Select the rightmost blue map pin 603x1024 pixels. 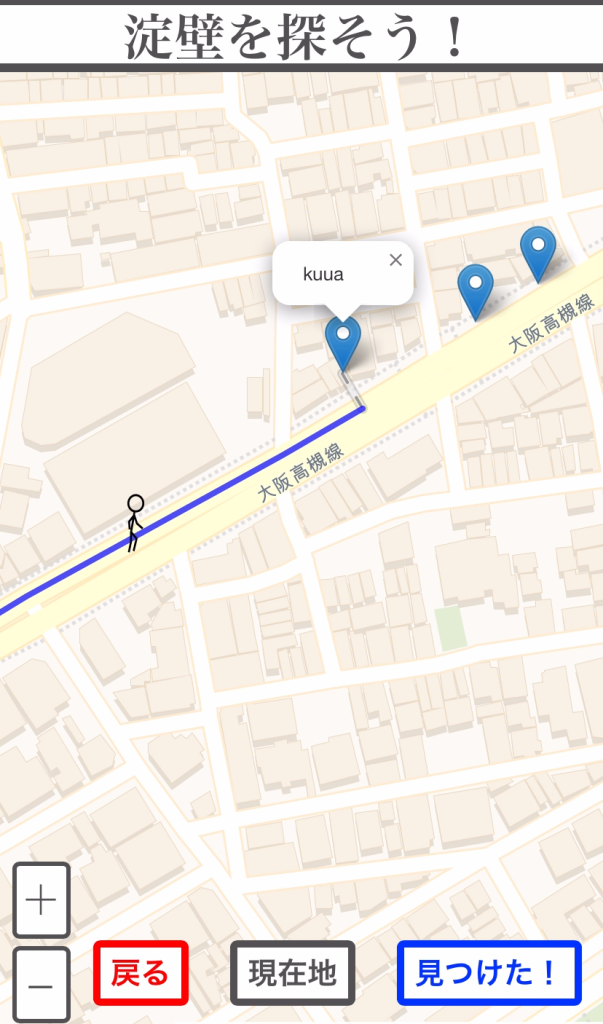click(x=538, y=251)
